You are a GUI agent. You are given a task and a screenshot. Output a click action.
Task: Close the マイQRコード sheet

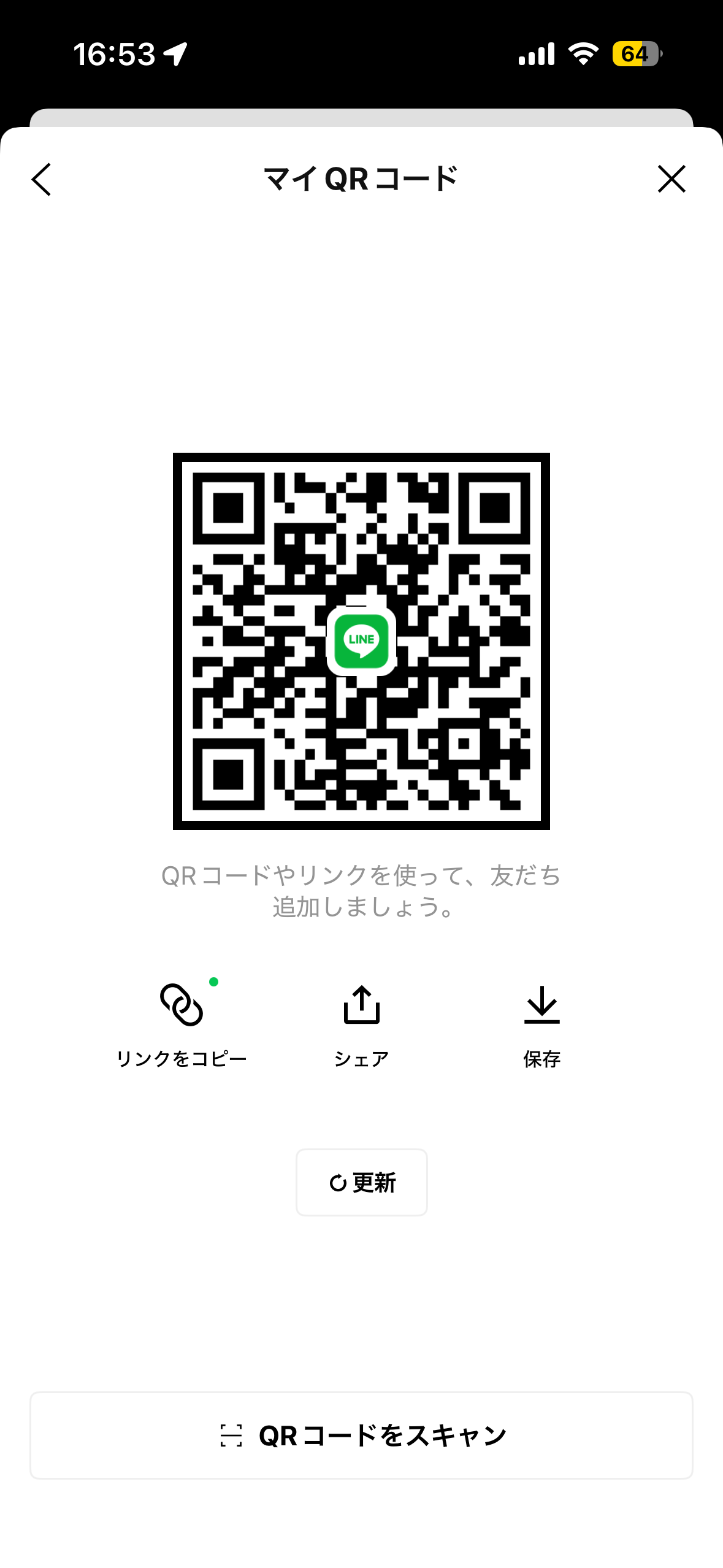click(671, 179)
